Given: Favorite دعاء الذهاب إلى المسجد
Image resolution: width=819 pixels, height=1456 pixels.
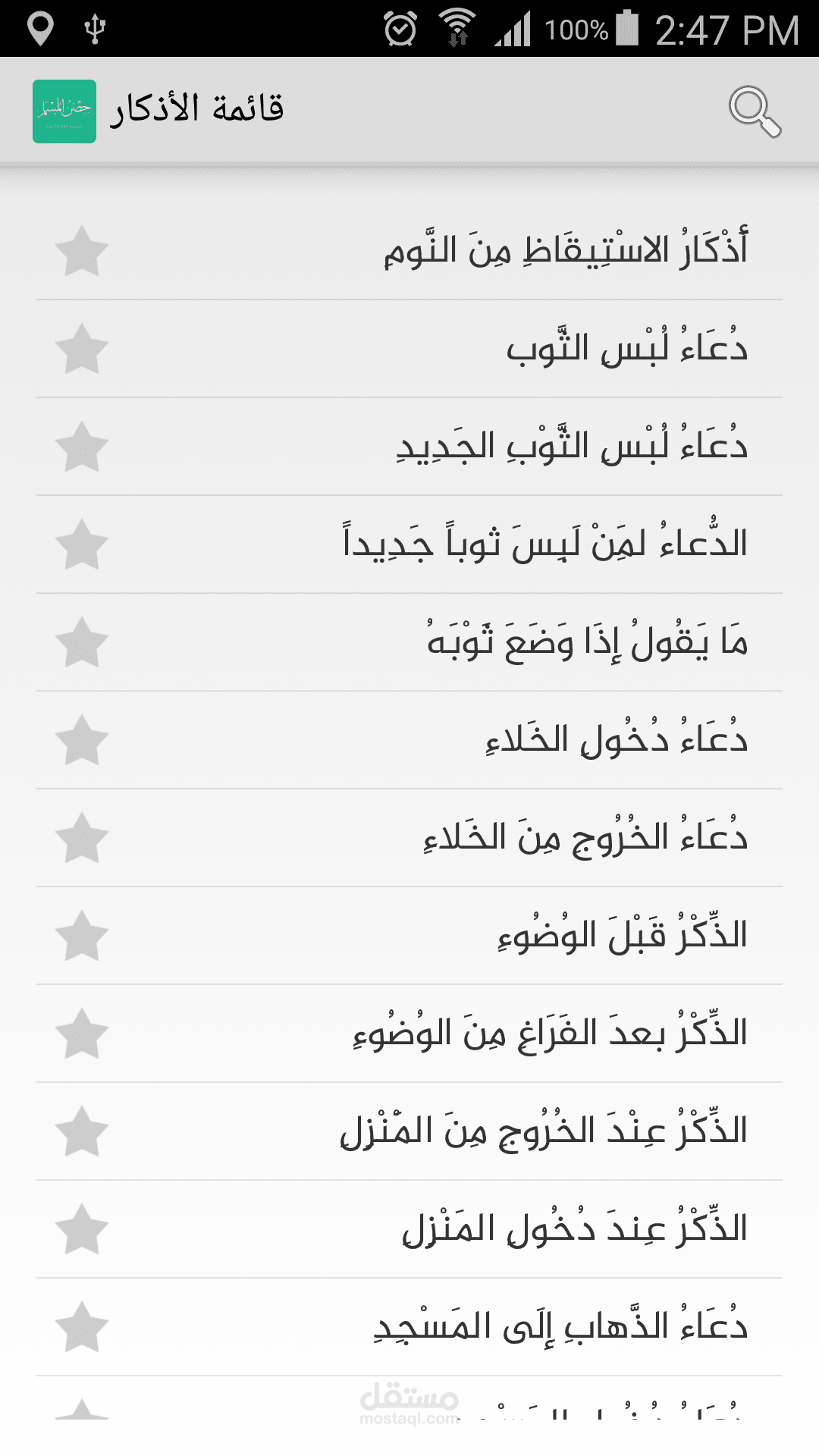Looking at the screenshot, I should 82,1327.
